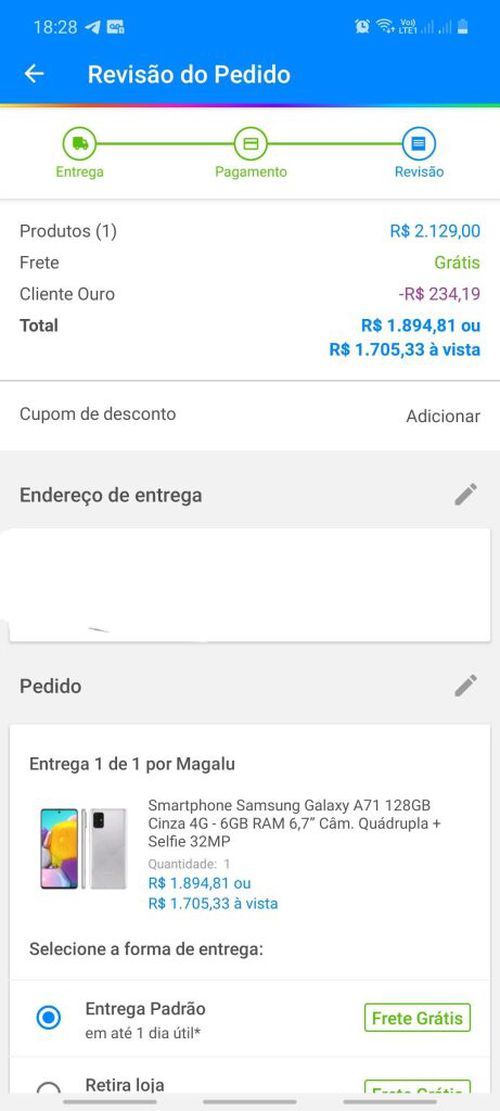Return to the Pagamento step
Screen dimensions: 500x1111
pyautogui.click(x=251, y=153)
